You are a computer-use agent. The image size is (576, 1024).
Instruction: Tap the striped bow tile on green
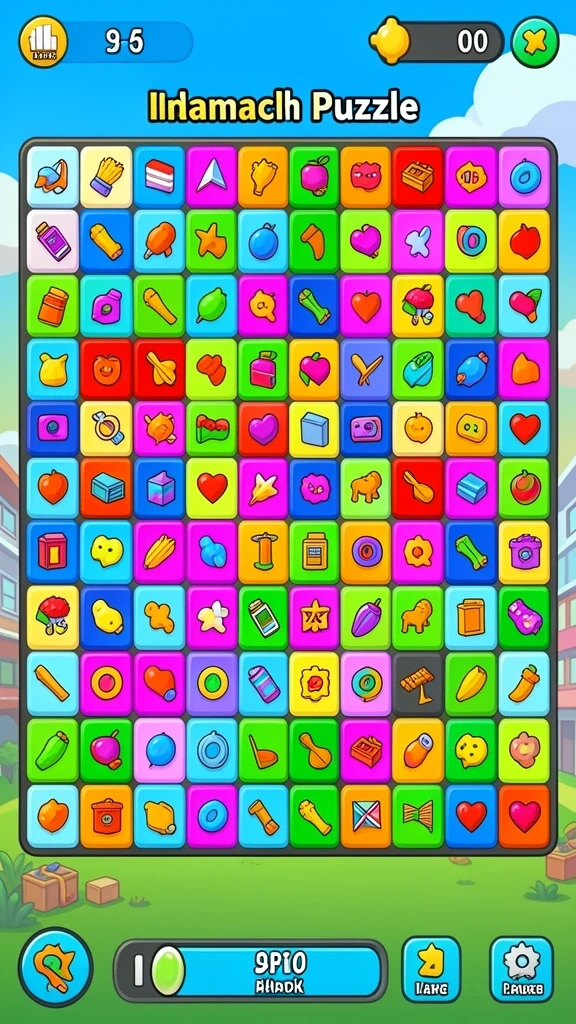pos(417,816)
